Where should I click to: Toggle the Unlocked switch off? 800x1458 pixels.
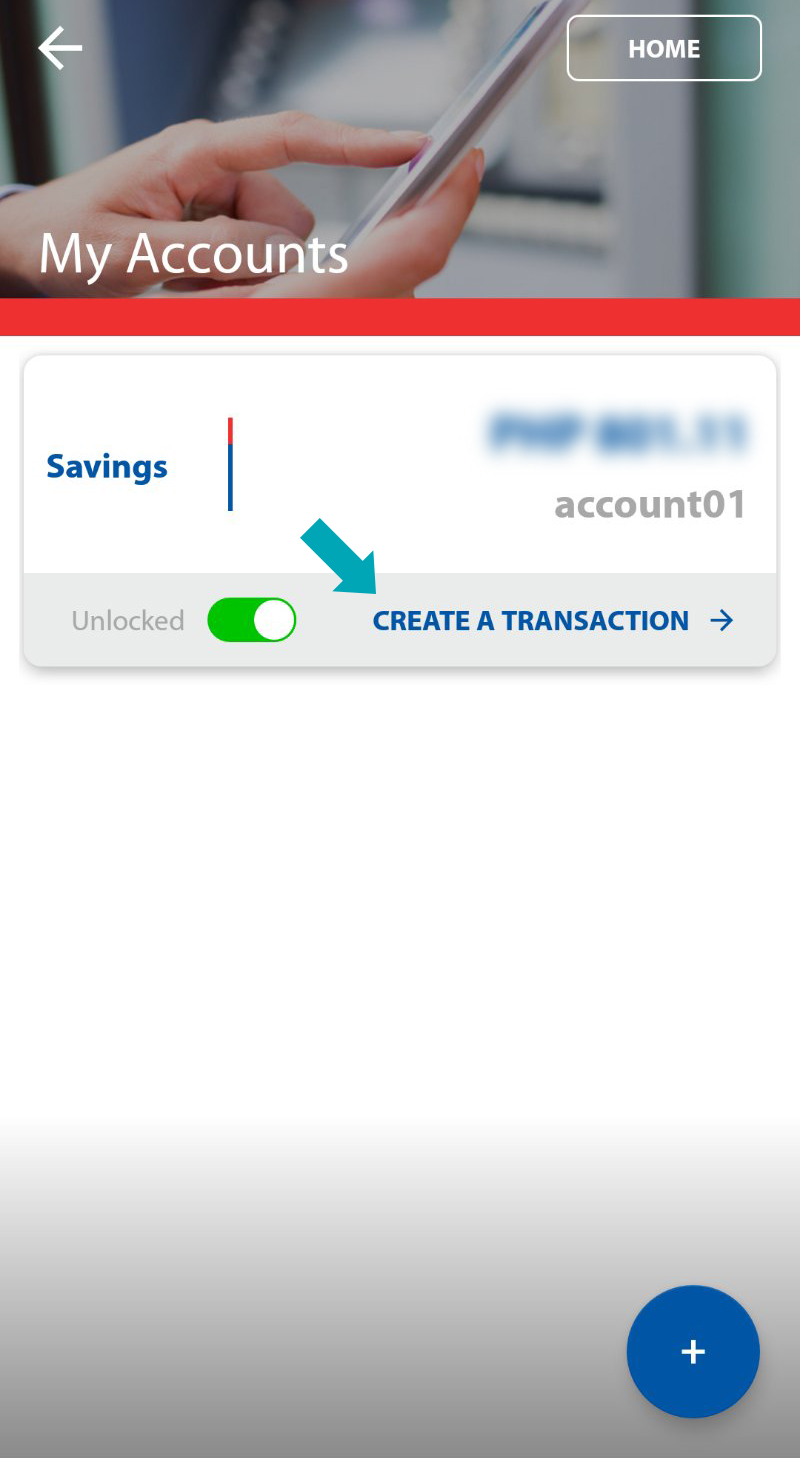click(252, 620)
